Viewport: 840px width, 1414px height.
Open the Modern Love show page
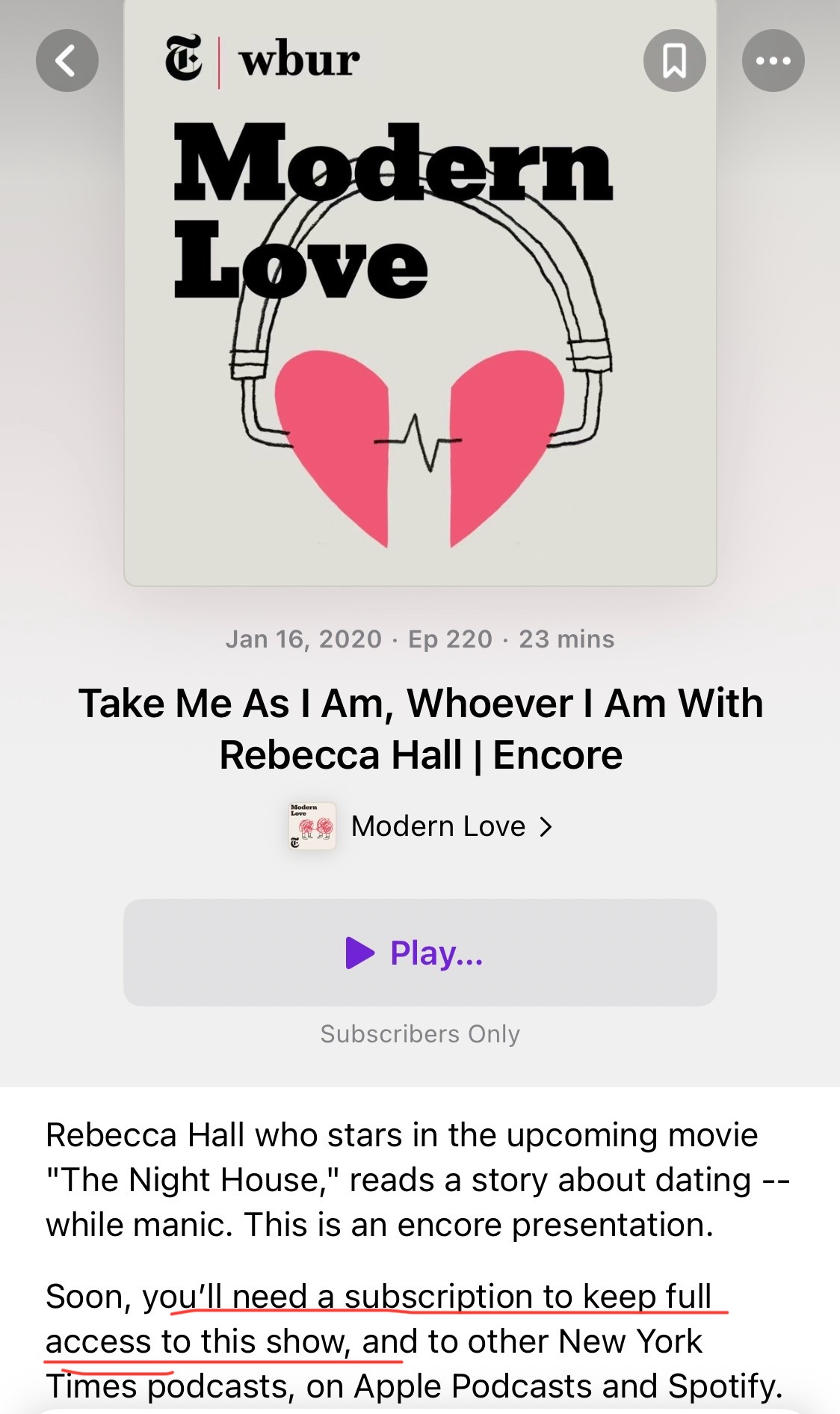coord(438,826)
